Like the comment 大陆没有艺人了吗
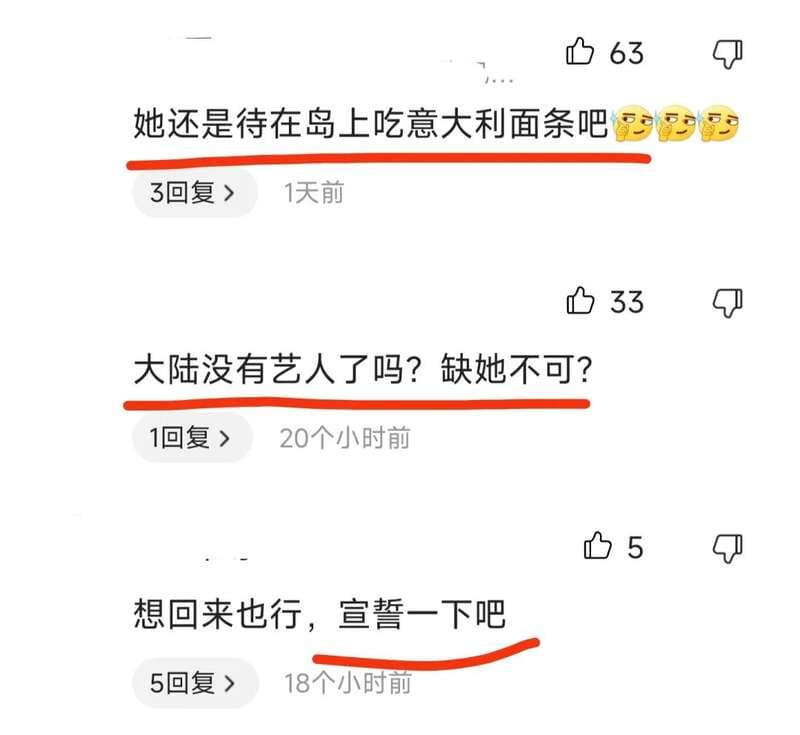Image resolution: width=800 pixels, height=735 pixels. click(581, 300)
